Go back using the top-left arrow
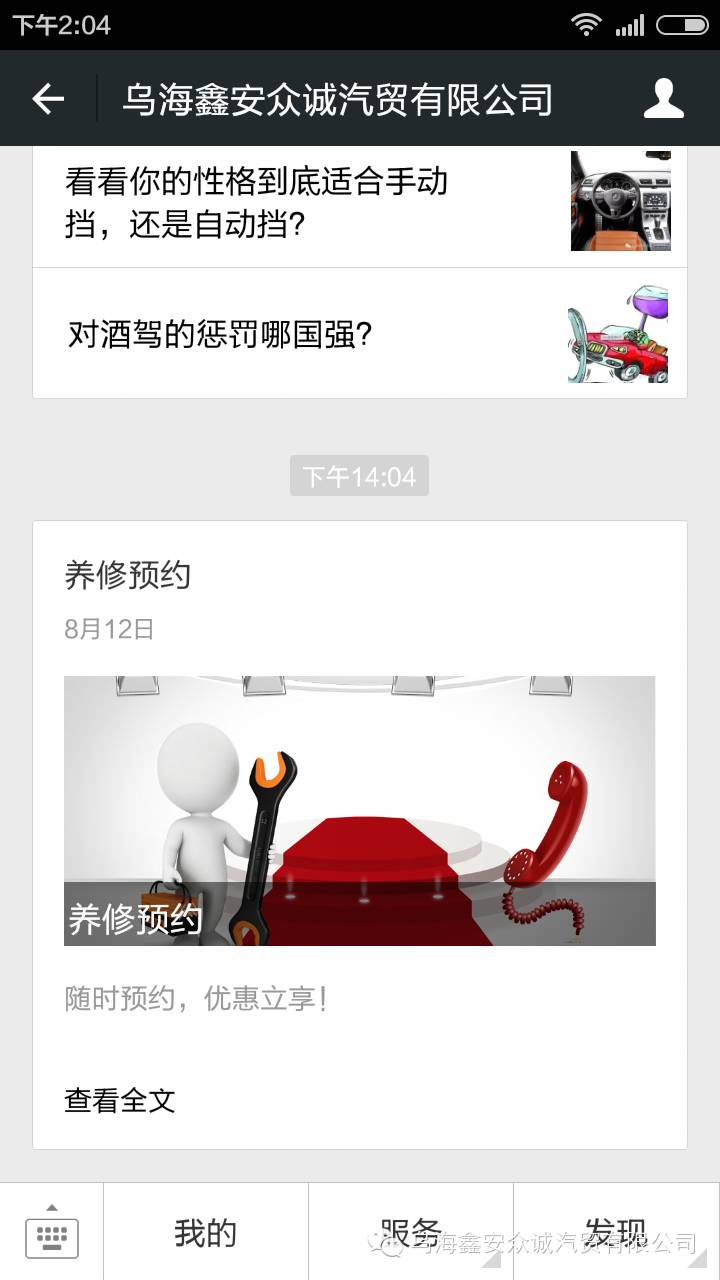 [48, 99]
